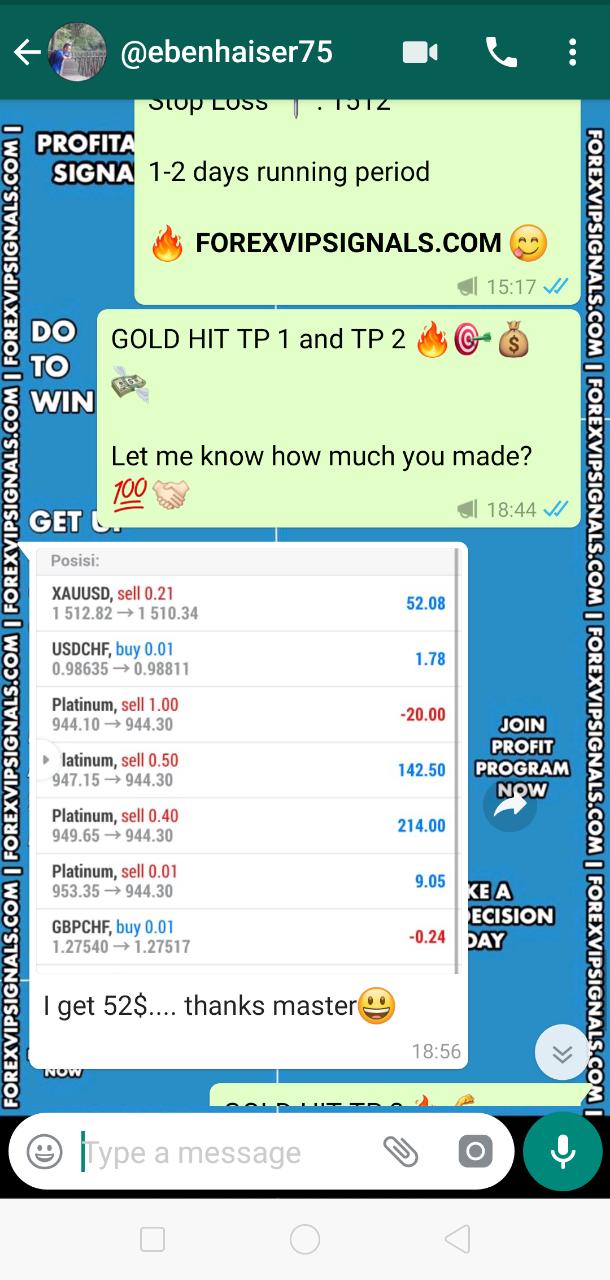Viewport: 610px width, 1280px height.
Task: Record a voice message
Action: (x=562, y=1152)
